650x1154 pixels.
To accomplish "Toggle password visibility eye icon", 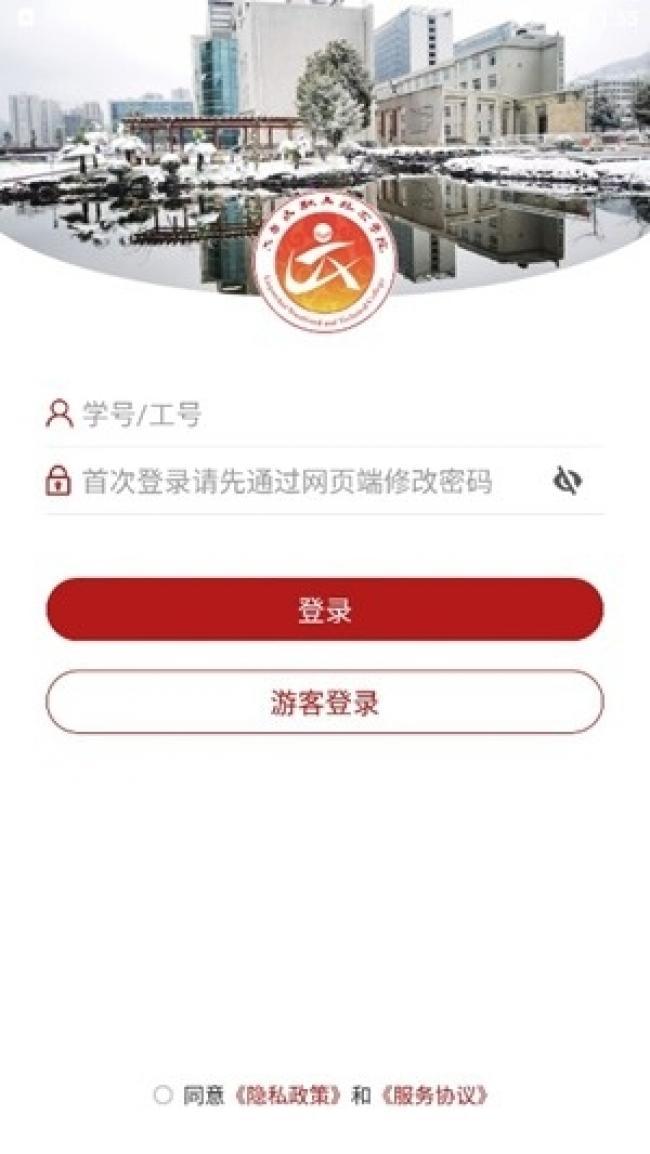I will [567, 482].
